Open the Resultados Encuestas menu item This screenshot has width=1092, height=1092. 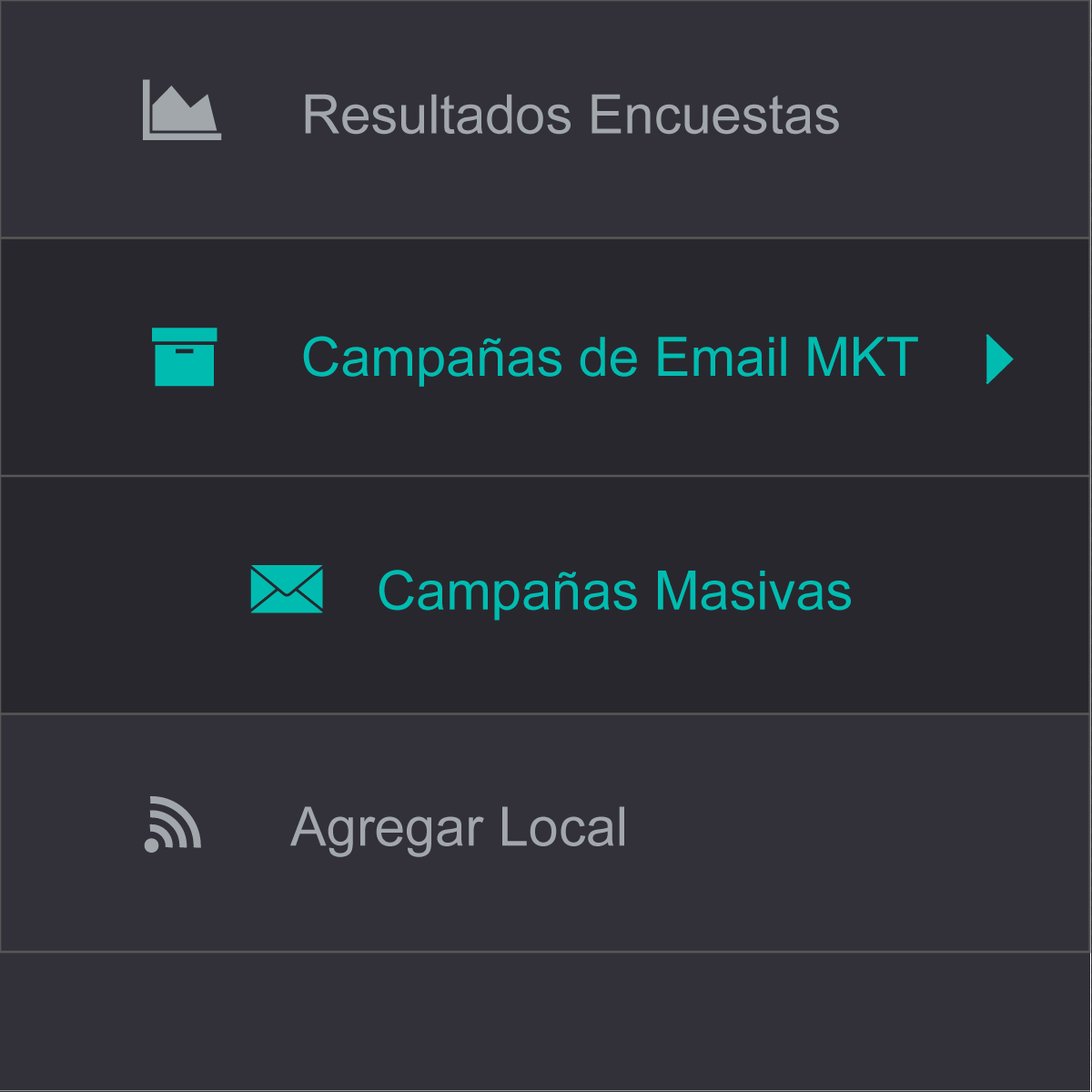[x=570, y=116]
